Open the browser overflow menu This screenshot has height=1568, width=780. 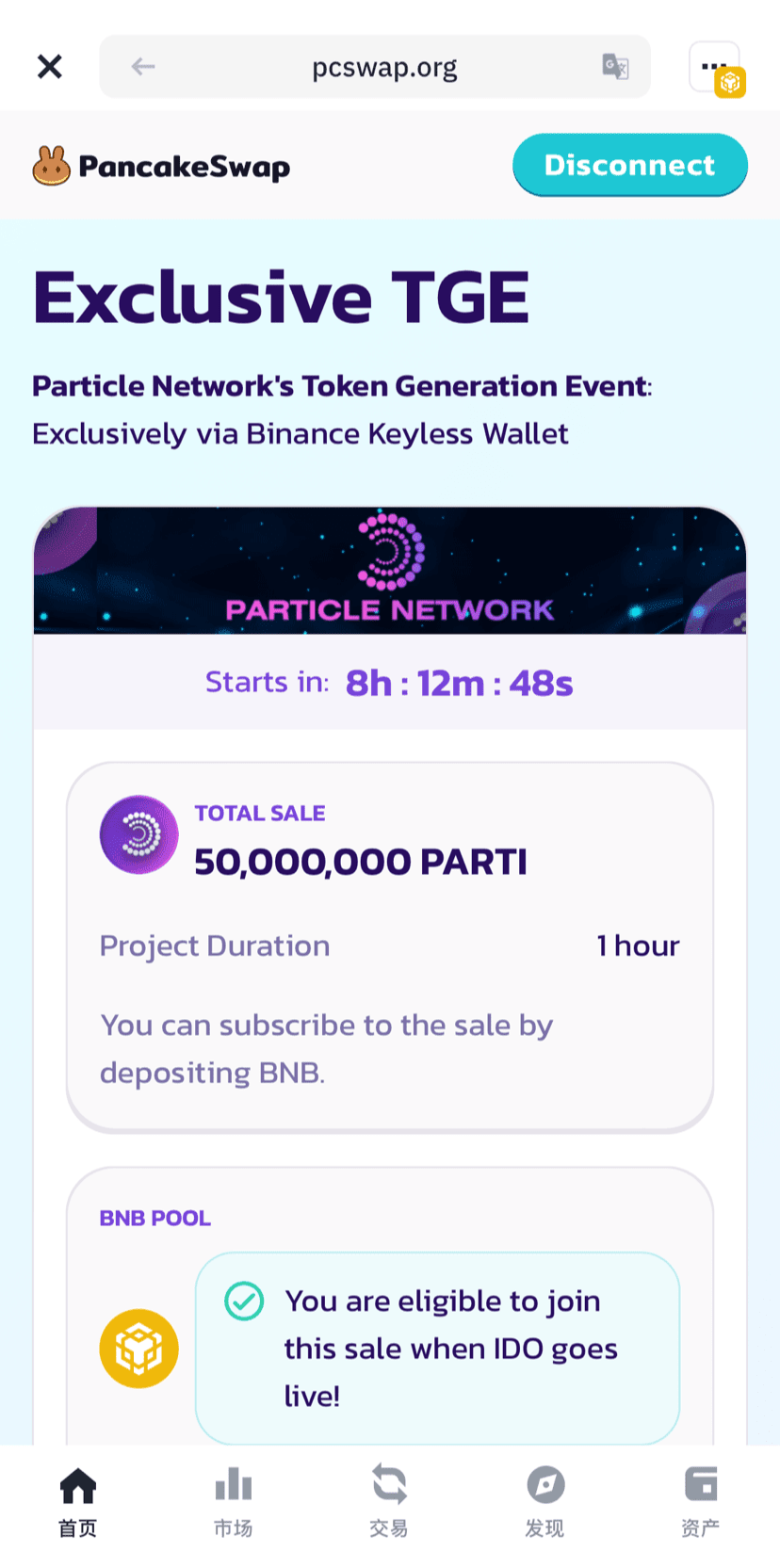(x=714, y=67)
